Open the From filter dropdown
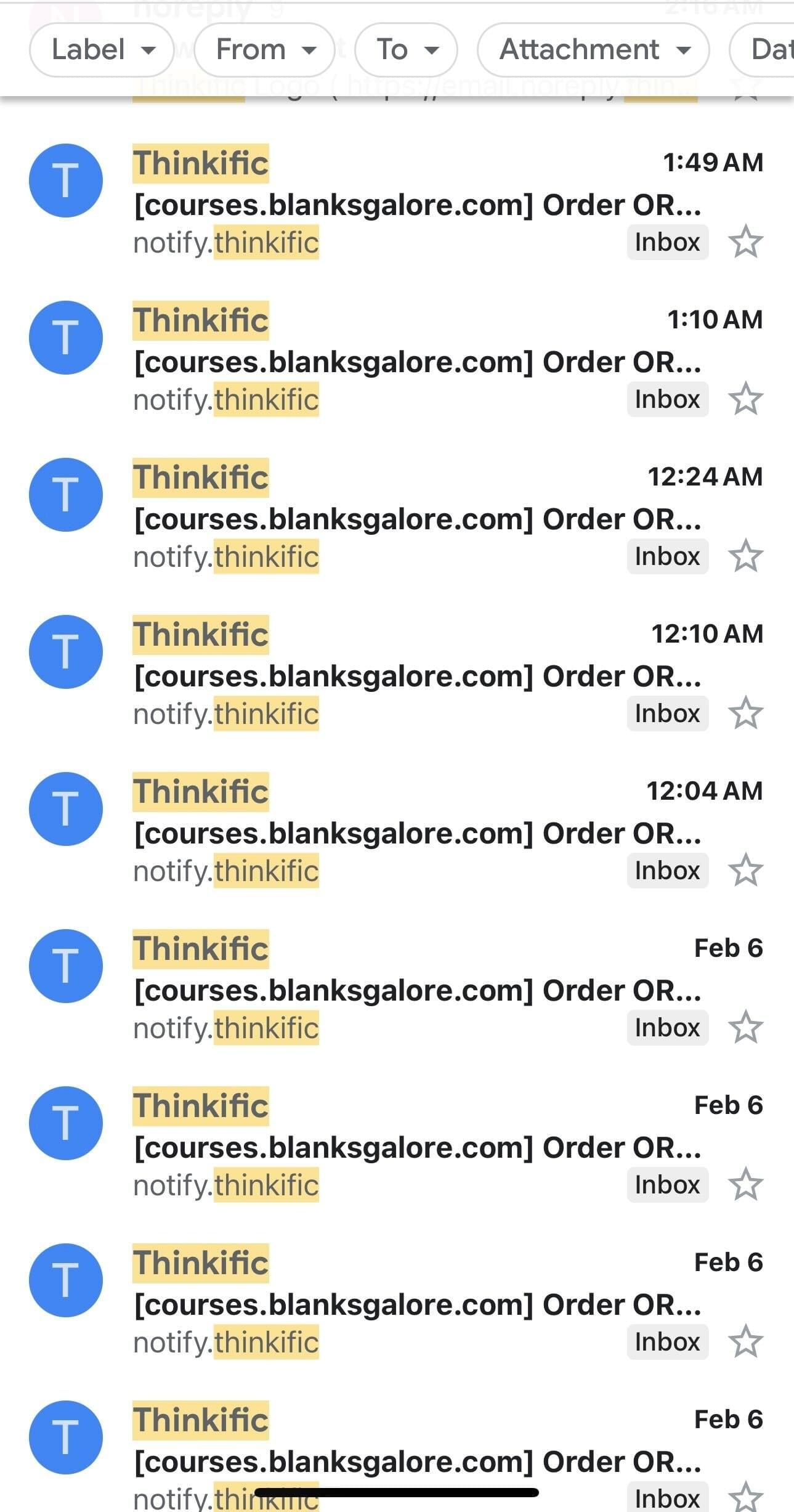The width and height of the screenshot is (794, 1512). 265,50
